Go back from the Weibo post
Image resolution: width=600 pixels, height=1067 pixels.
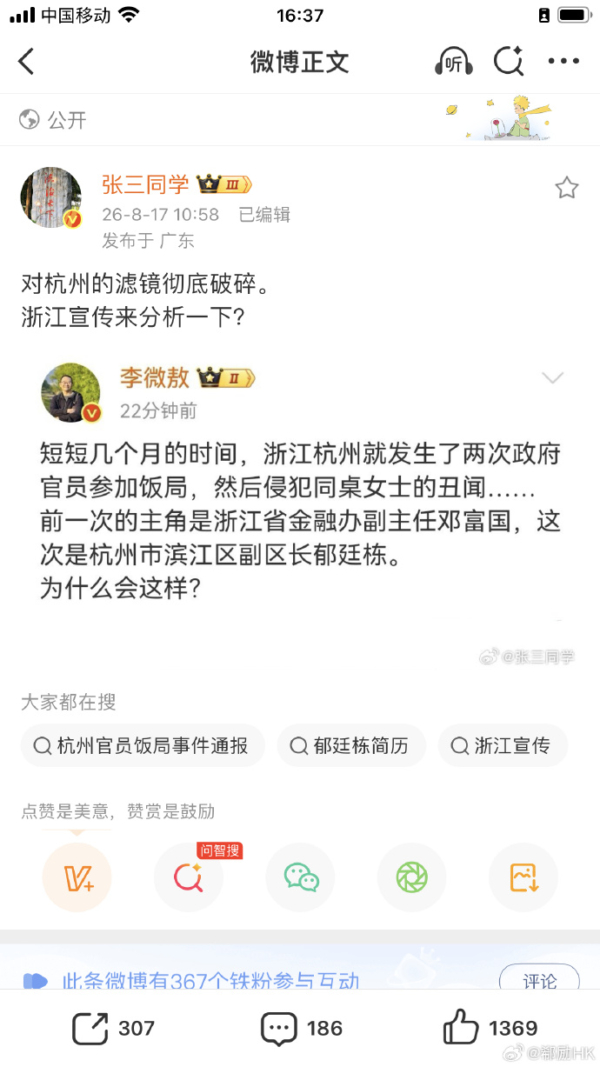(x=26, y=62)
